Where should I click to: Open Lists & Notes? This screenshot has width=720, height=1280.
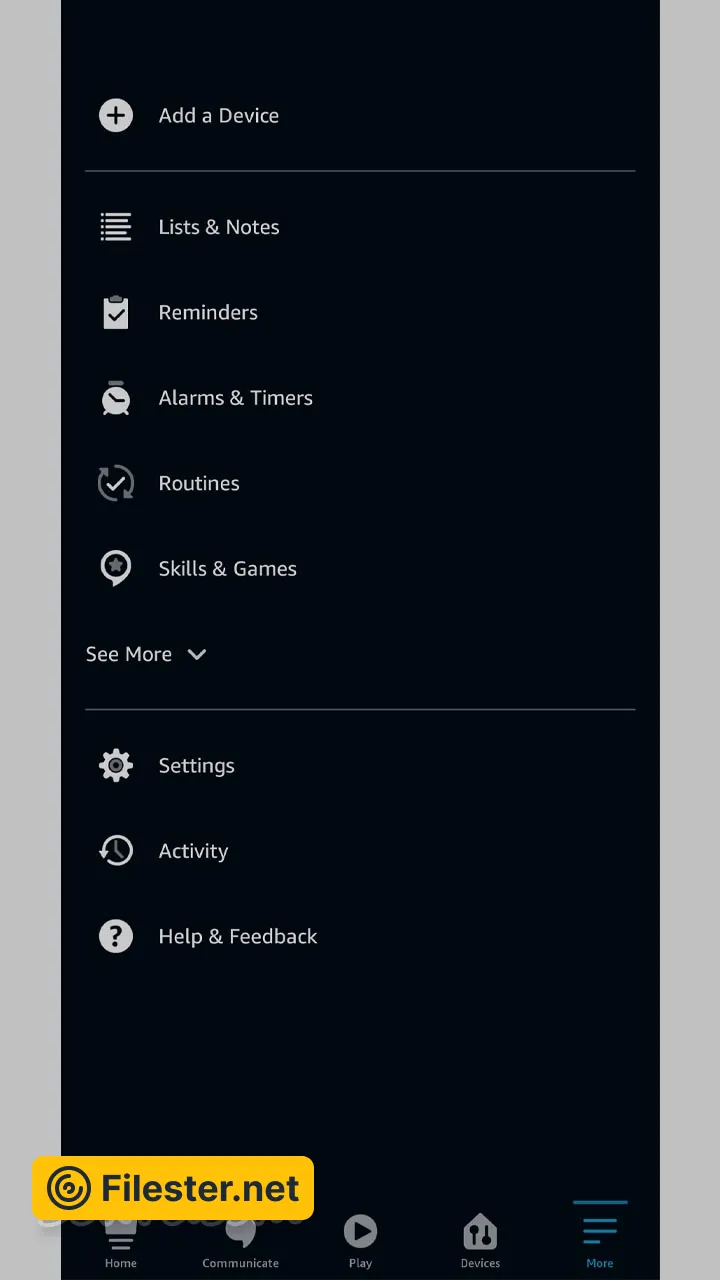coord(218,227)
